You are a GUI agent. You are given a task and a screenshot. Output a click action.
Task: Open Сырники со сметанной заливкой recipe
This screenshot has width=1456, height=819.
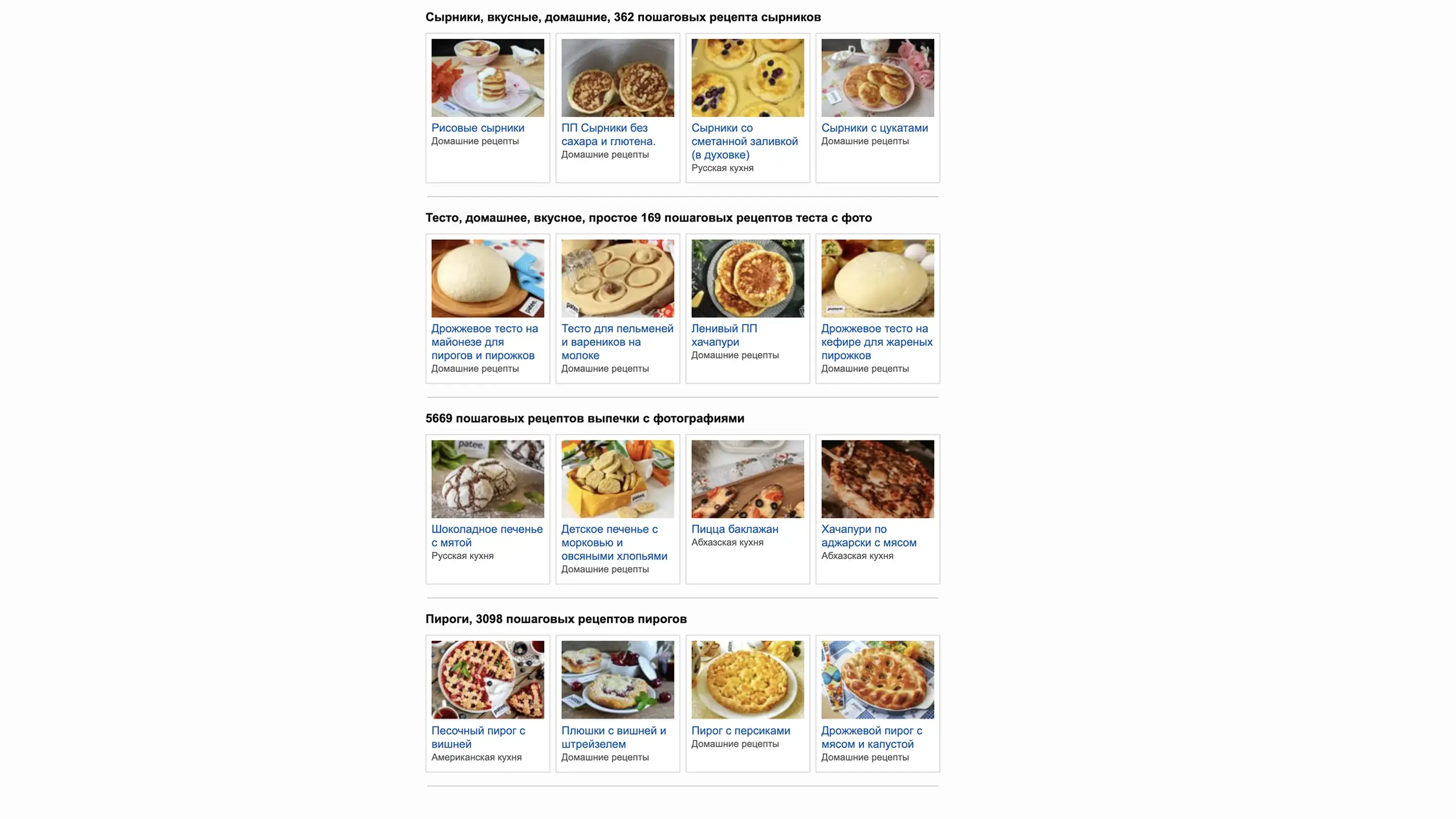744,142
